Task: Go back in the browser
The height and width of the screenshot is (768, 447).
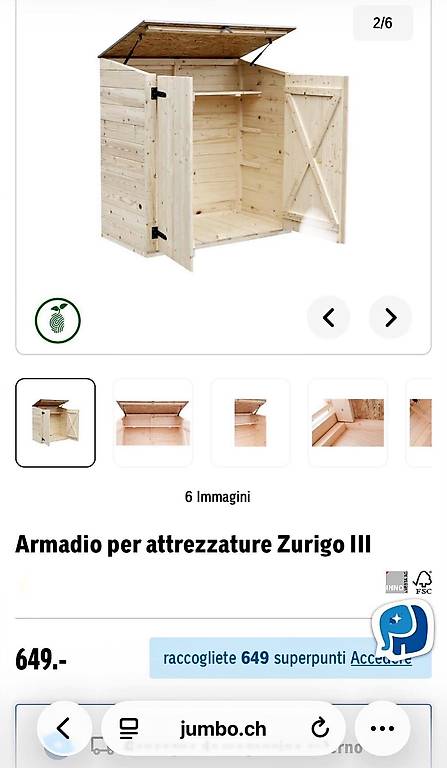Action: coord(64,728)
